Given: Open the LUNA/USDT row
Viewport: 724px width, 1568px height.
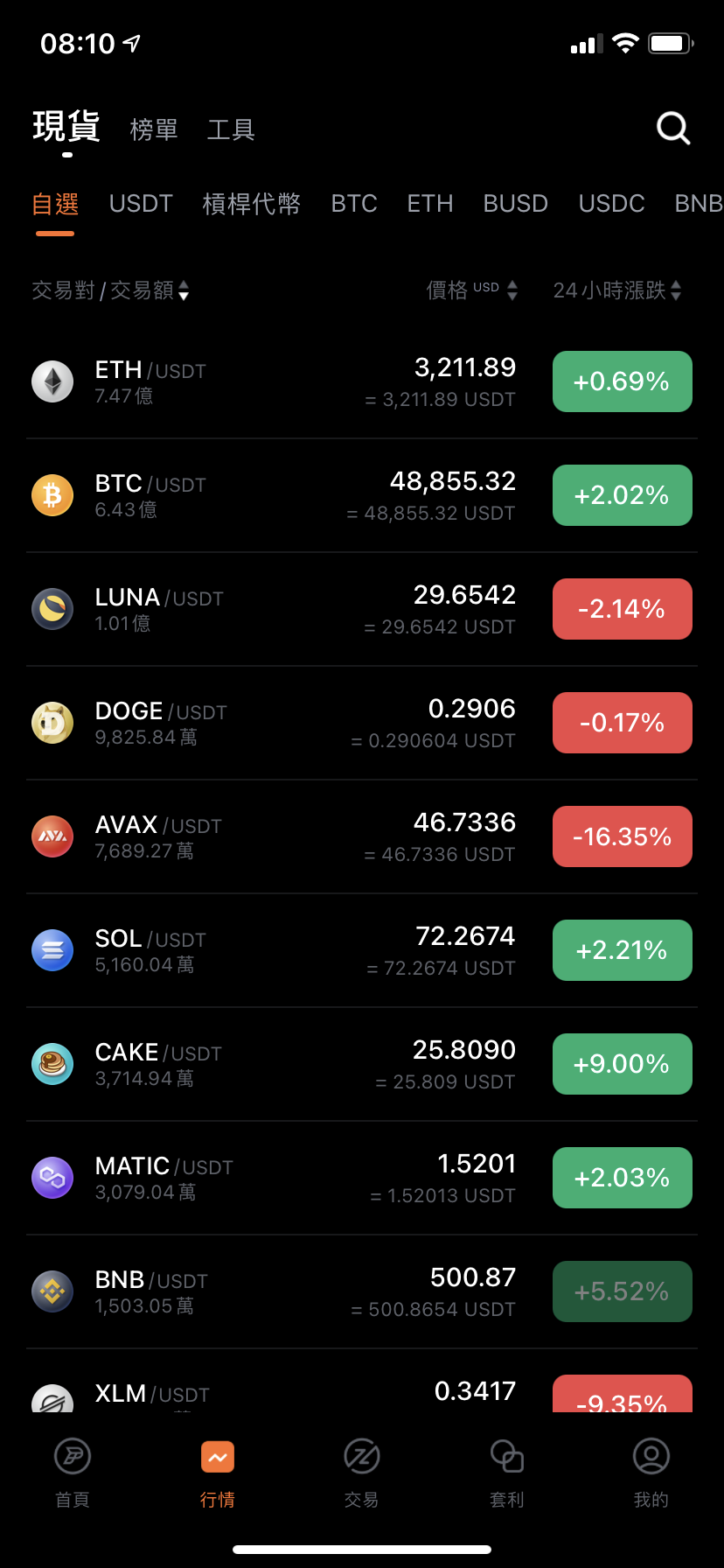Looking at the screenshot, I should point(362,609).
